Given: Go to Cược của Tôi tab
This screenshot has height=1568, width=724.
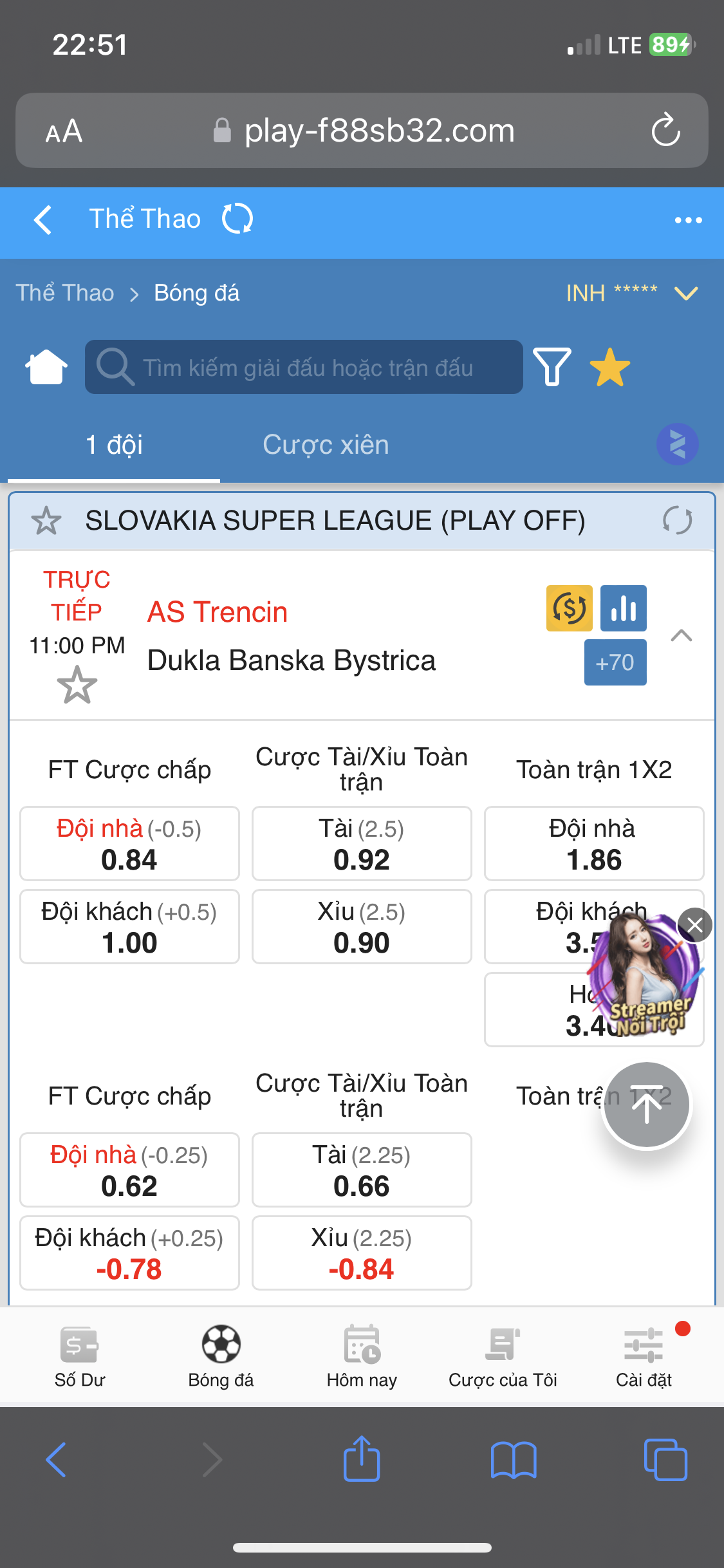Looking at the screenshot, I should [x=503, y=1356].
